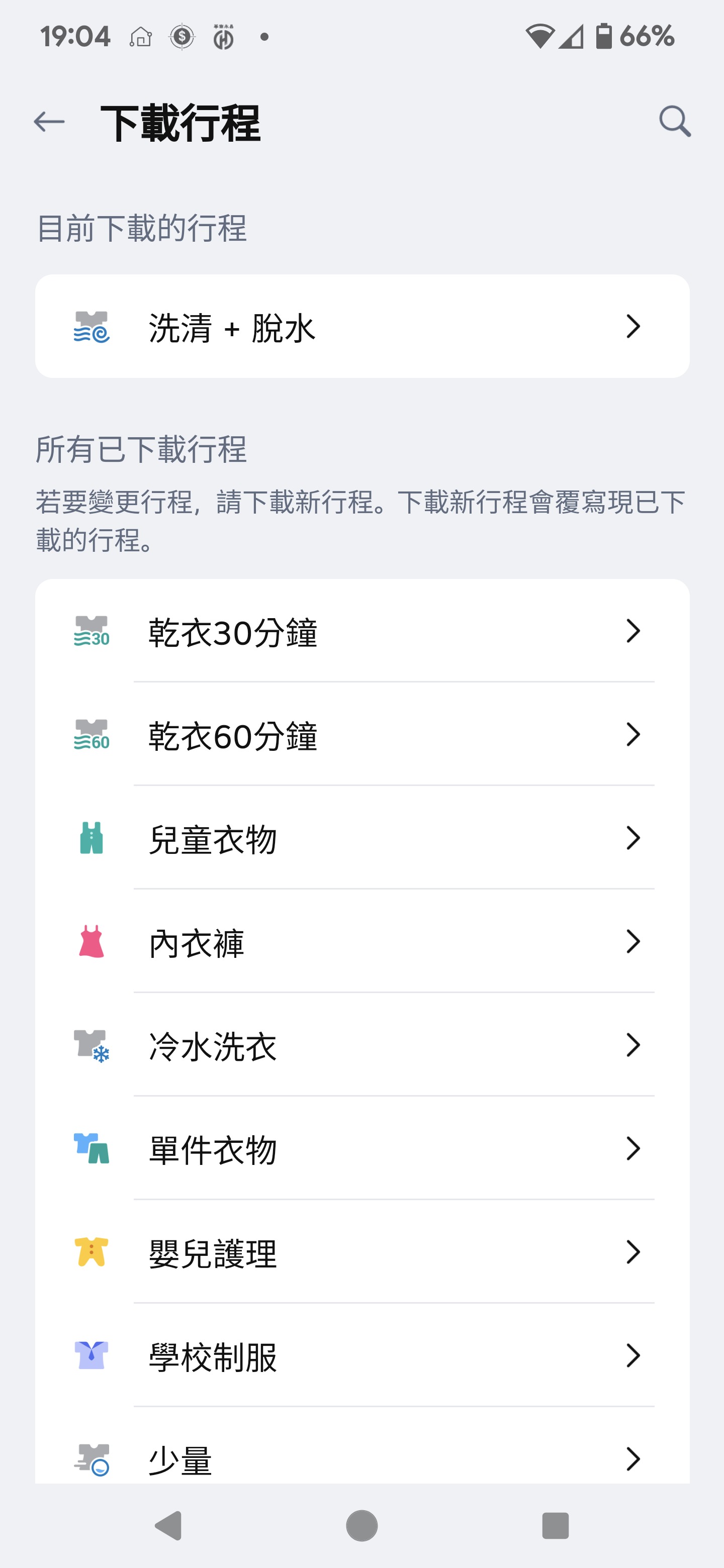Open the 單件衣物 cycle

(363, 1148)
